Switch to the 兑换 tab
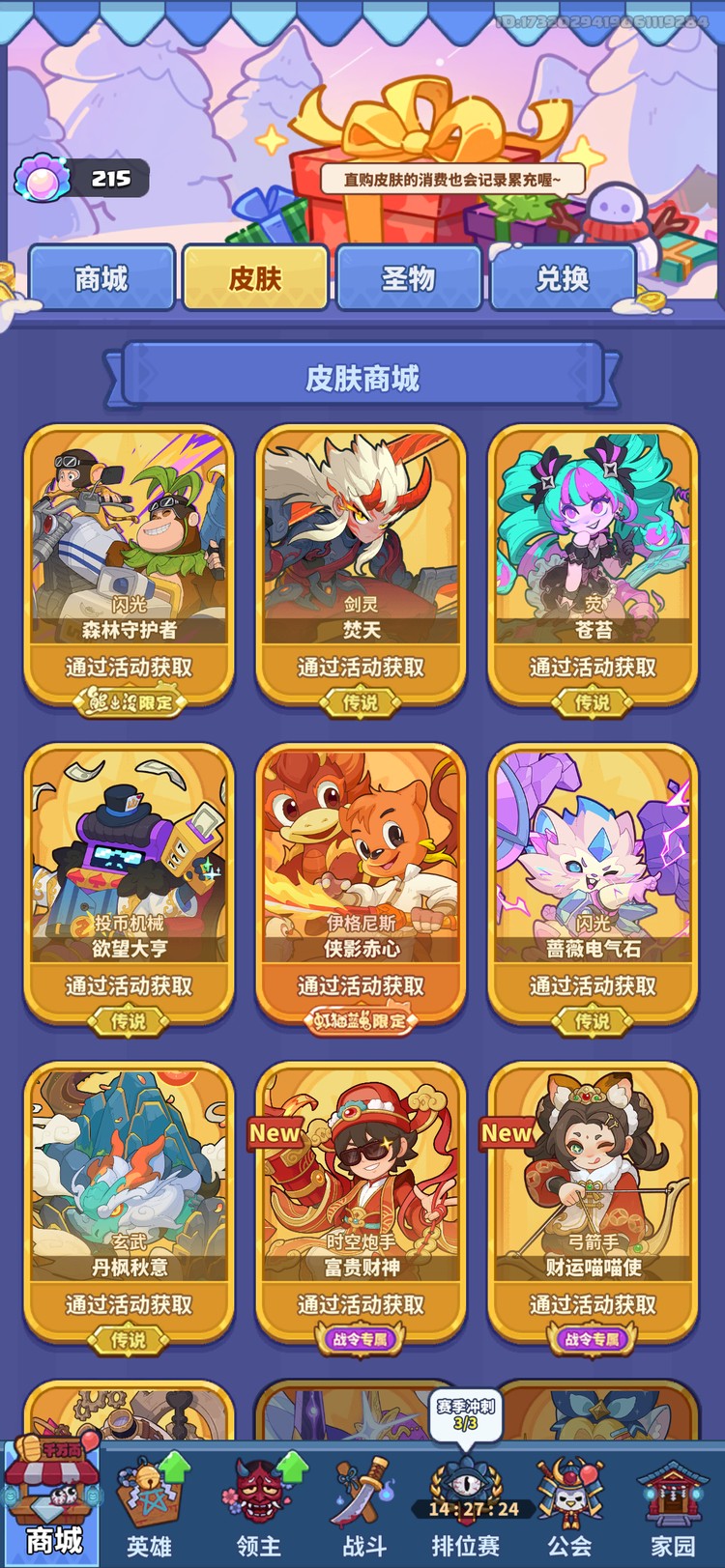This screenshot has width=725, height=1568. pyautogui.click(x=563, y=278)
